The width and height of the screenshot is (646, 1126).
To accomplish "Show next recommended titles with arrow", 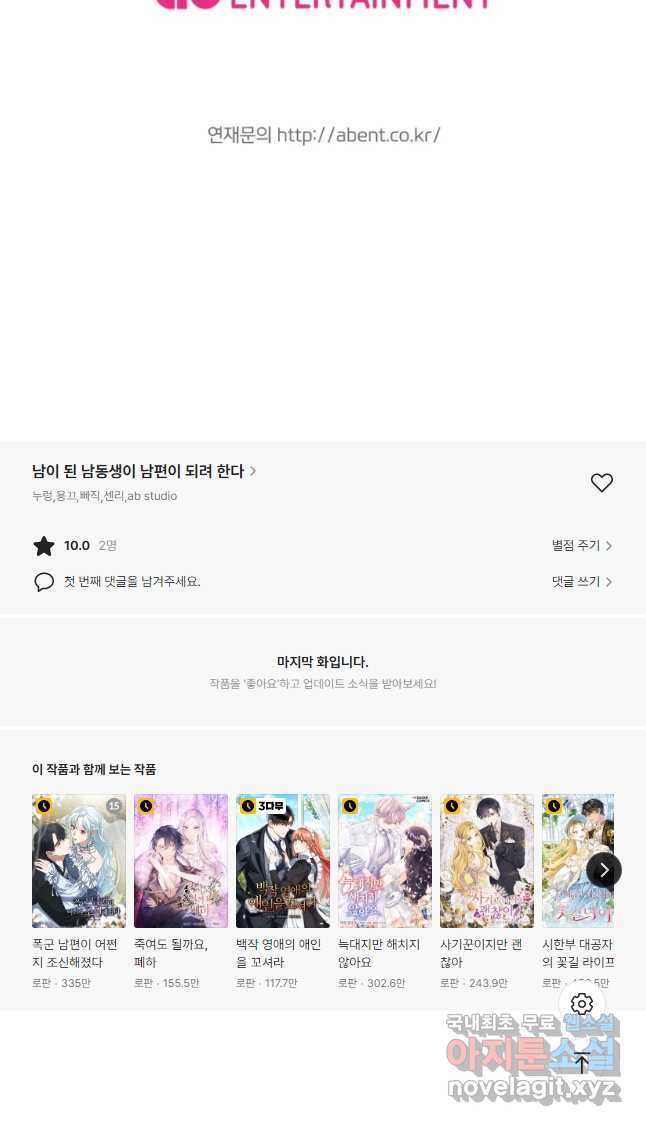I will (604, 870).
